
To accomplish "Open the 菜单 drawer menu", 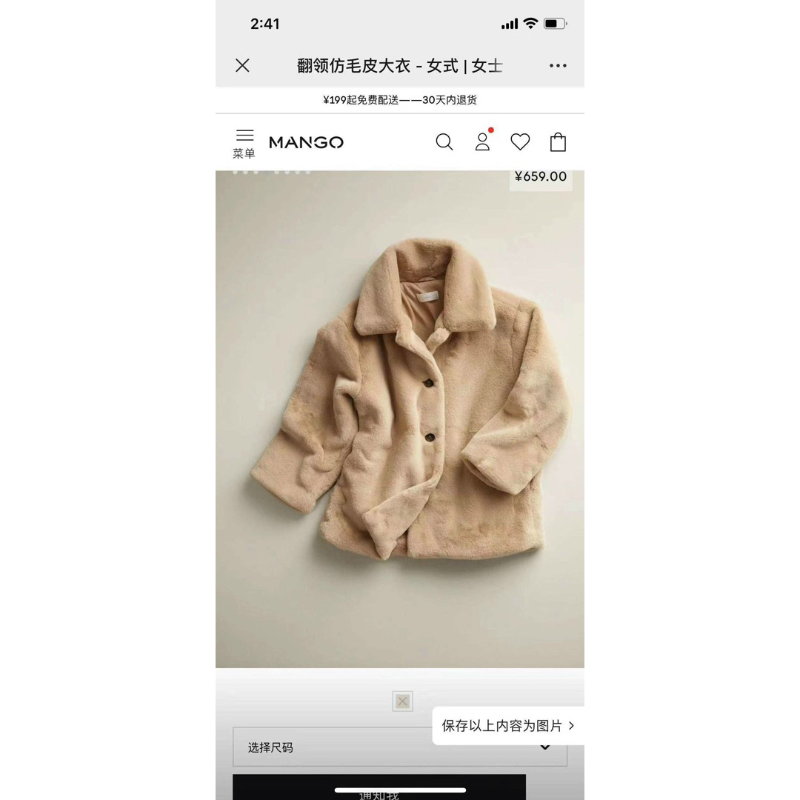I will click(244, 143).
